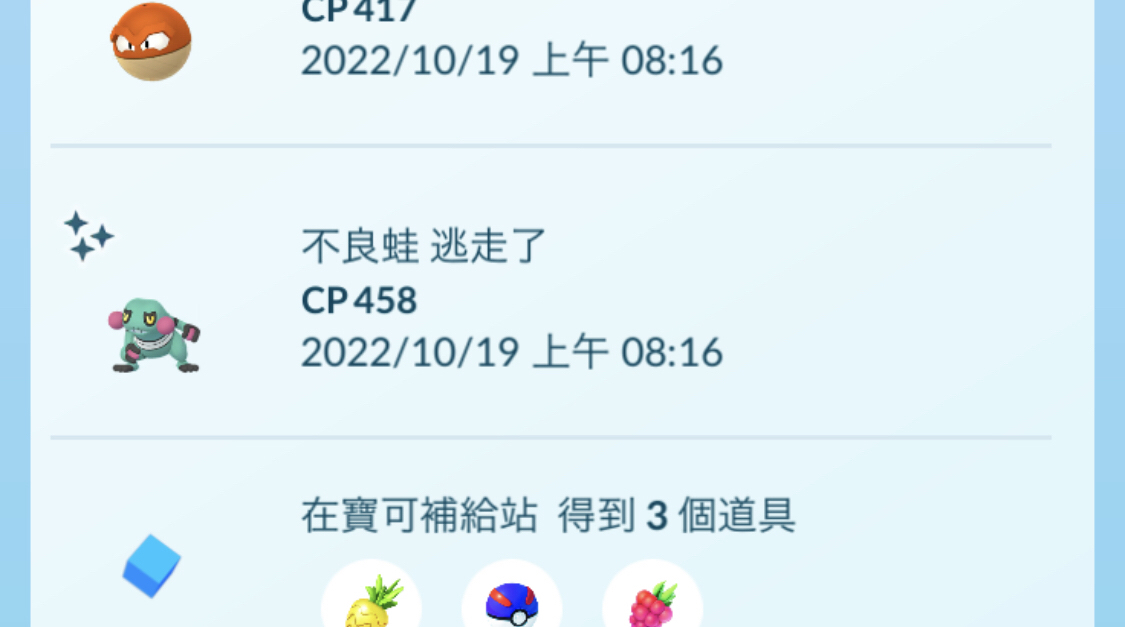Open the 不良蛙 逃走了 journal entry
The height and width of the screenshot is (627, 1125).
coord(511,299)
